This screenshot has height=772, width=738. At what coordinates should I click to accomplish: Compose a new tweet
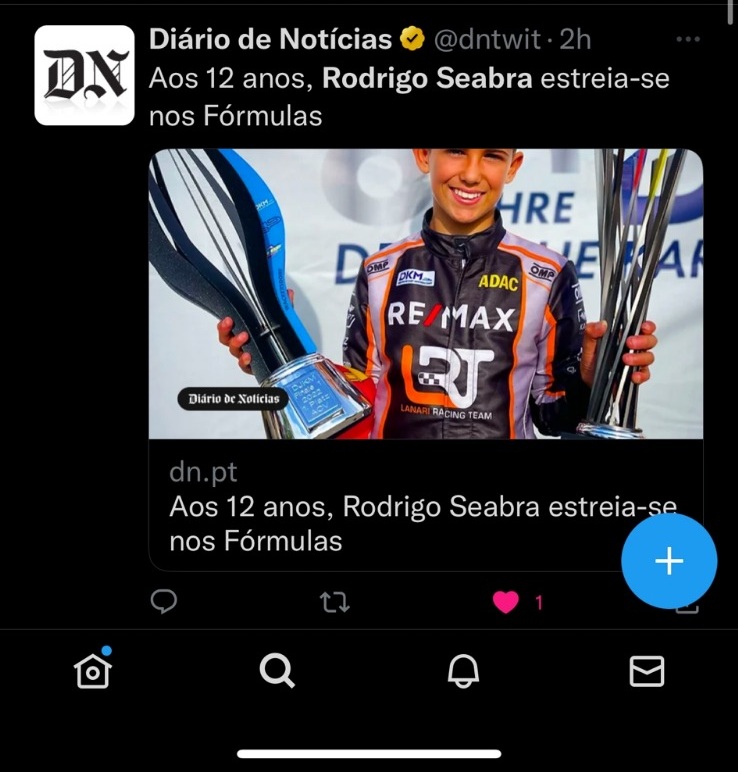click(668, 561)
